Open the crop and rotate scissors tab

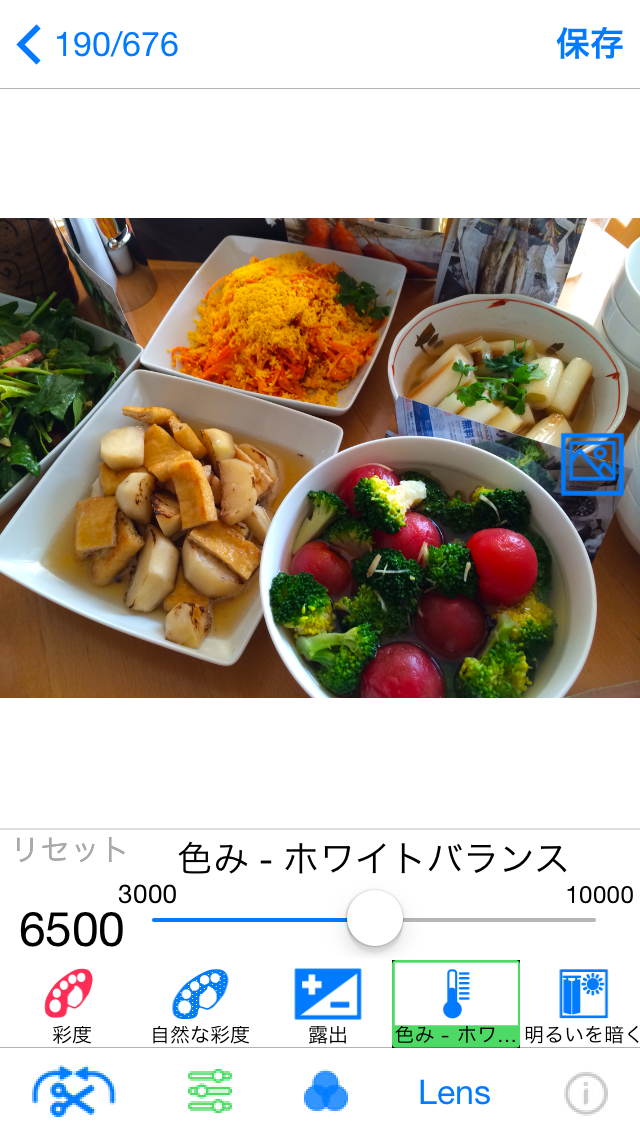click(73, 1092)
